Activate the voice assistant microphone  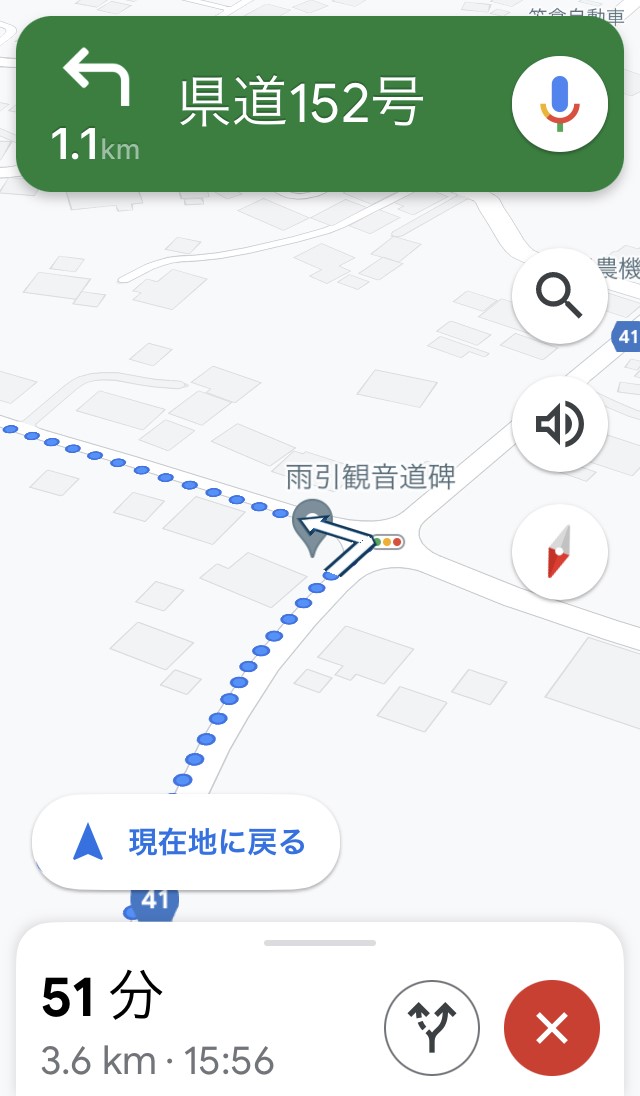[x=560, y=104]
